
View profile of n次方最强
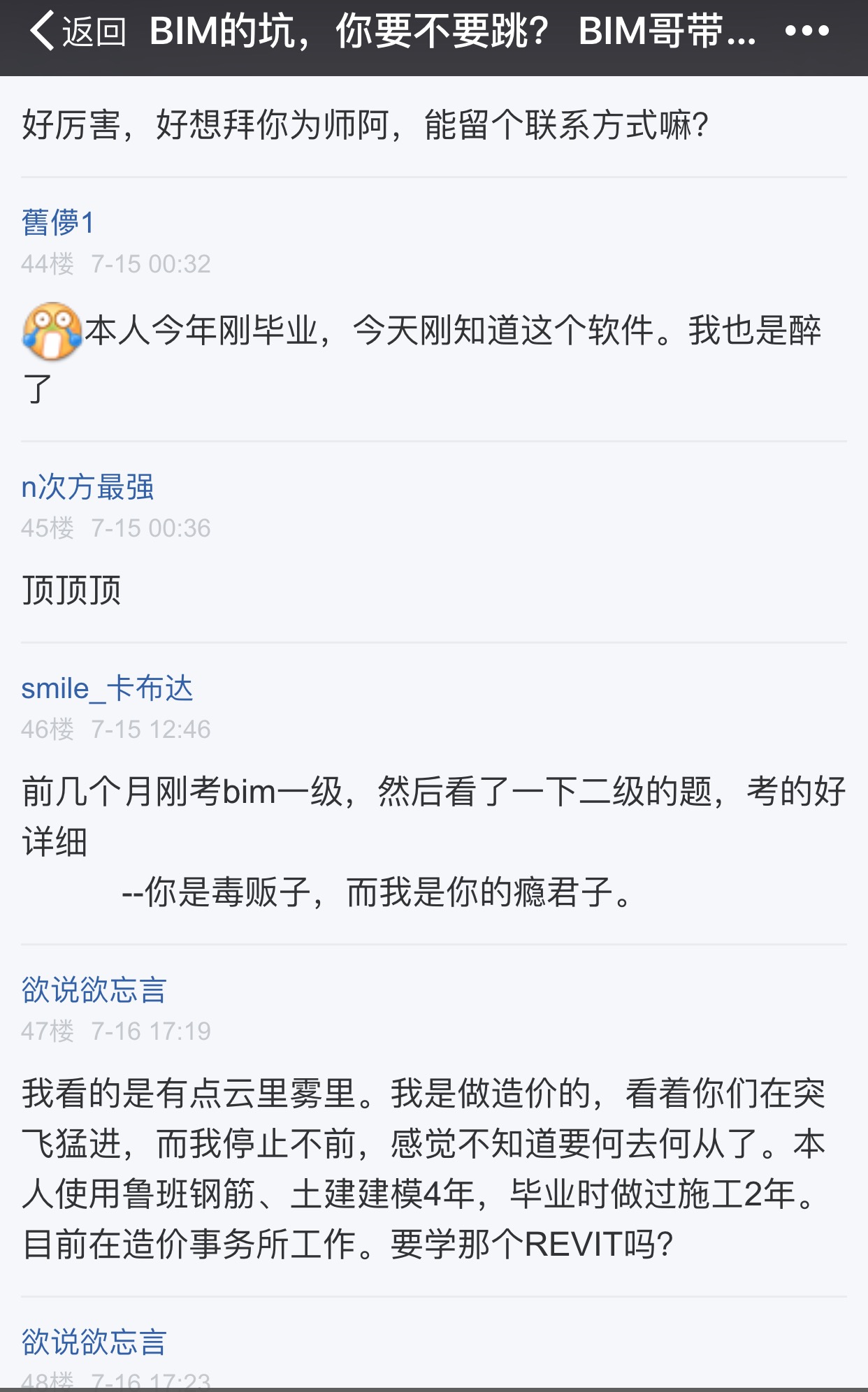pos(87,487)
